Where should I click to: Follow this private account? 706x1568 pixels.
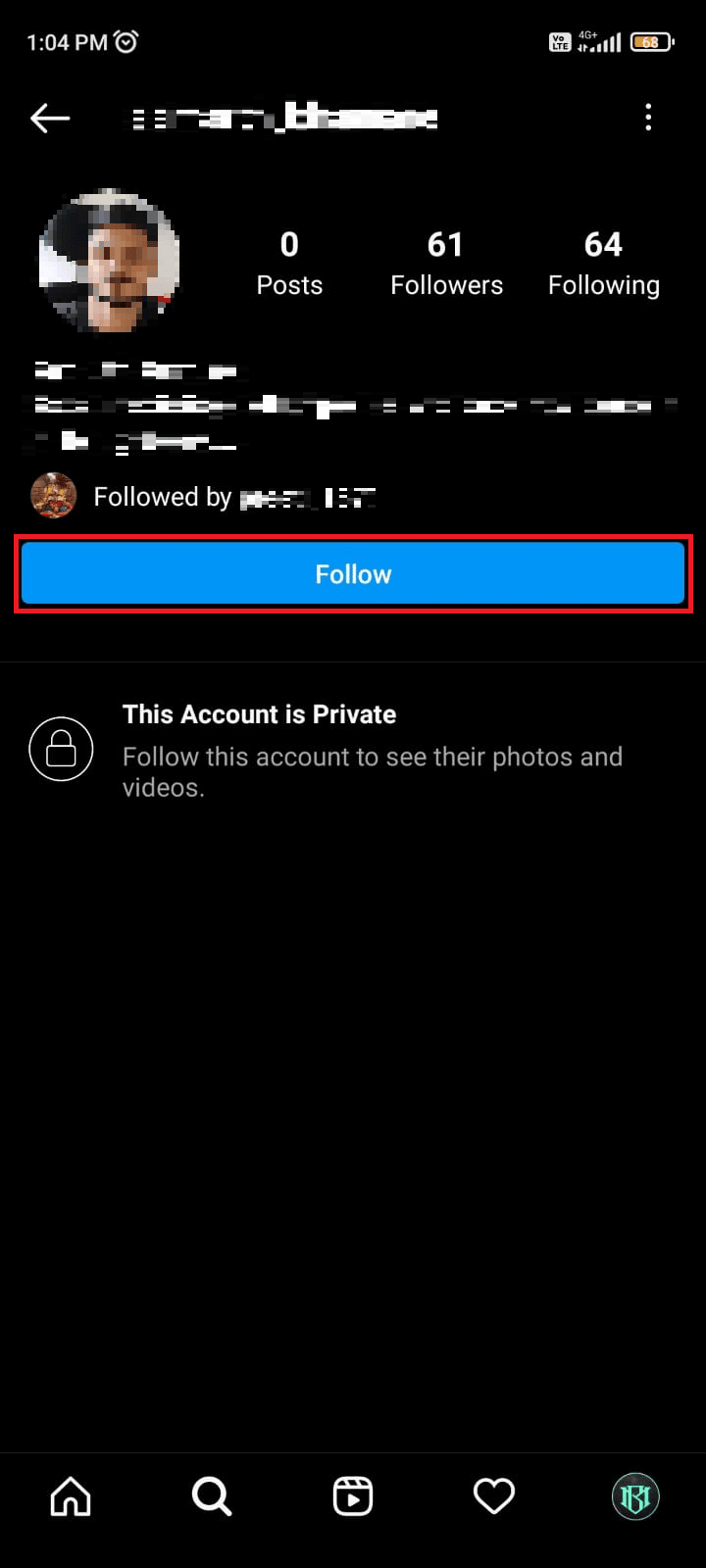353,574
